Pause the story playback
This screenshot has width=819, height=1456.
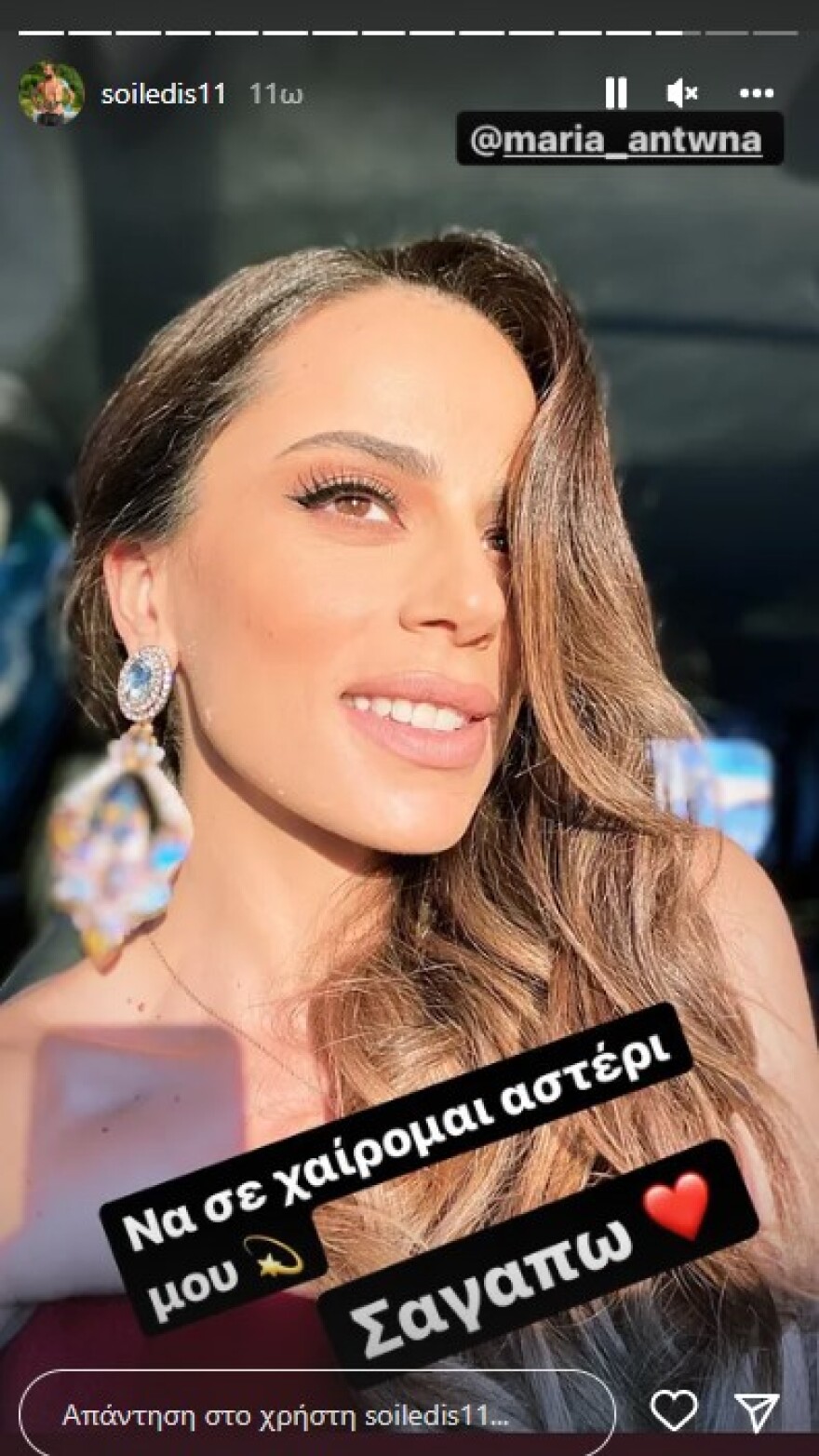tap(615, 93)
